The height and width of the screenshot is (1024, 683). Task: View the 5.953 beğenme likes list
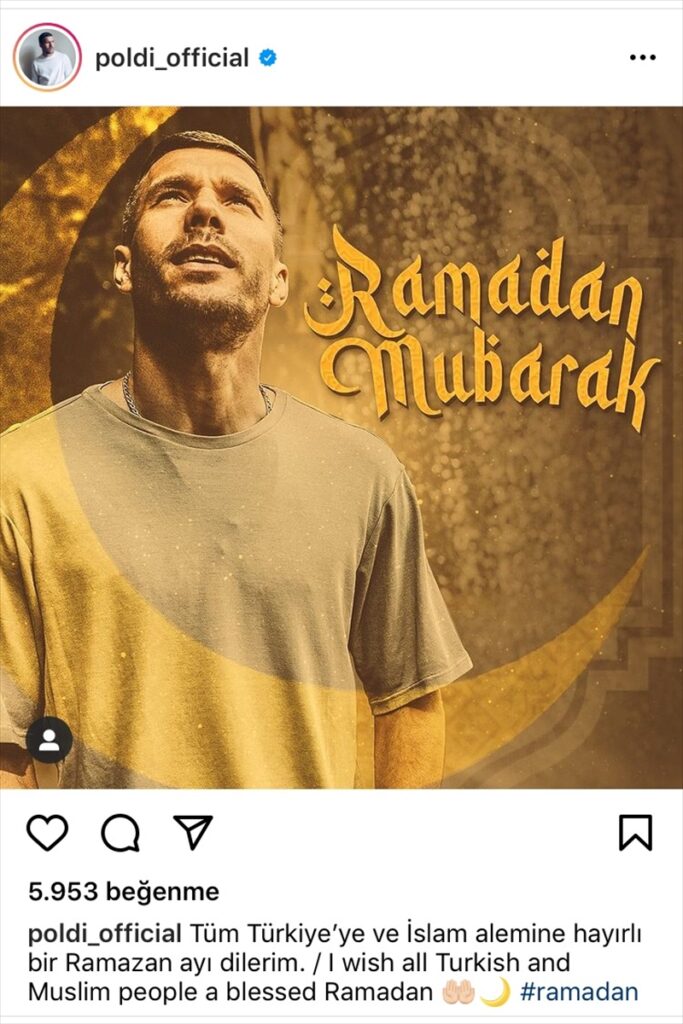(123, 891)
